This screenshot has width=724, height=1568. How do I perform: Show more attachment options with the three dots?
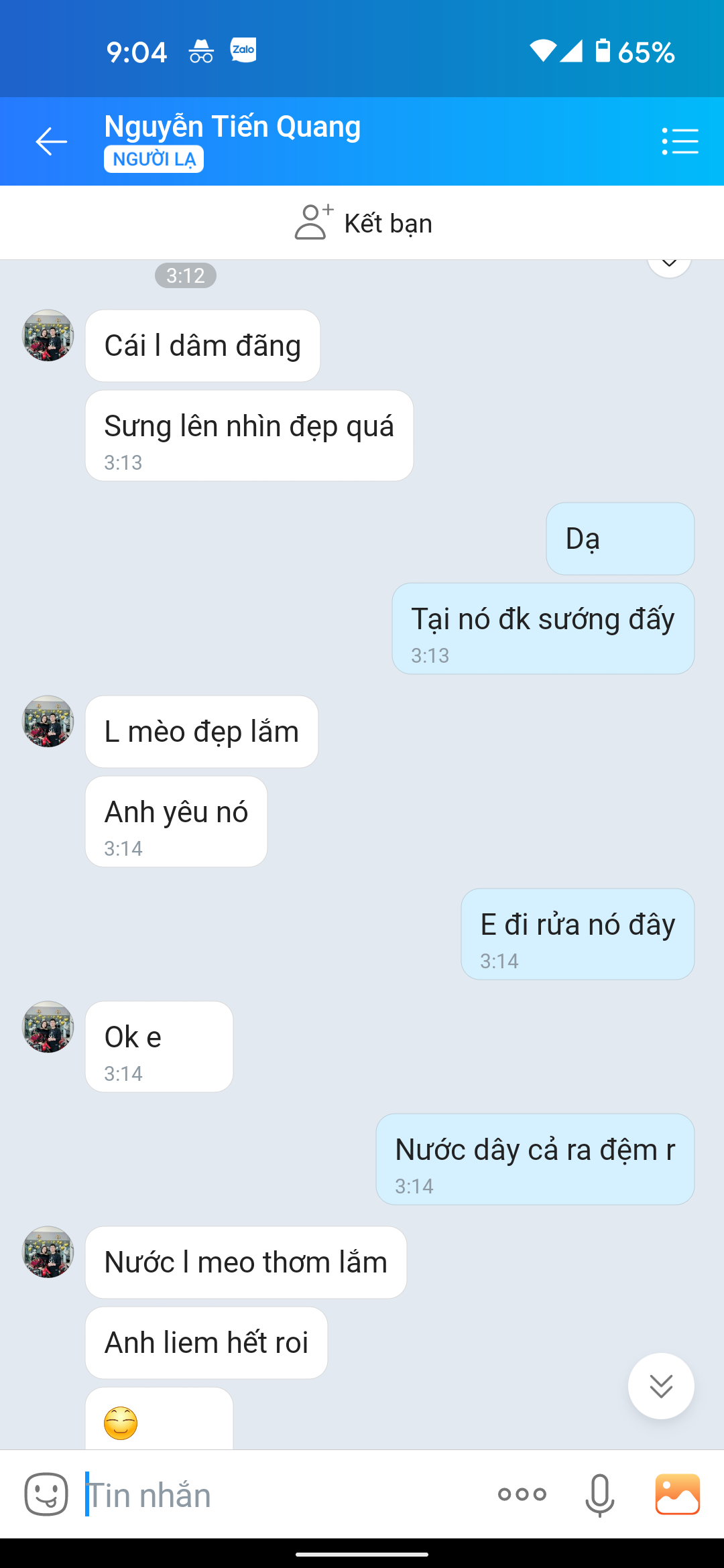click(x=522, y=1494)
